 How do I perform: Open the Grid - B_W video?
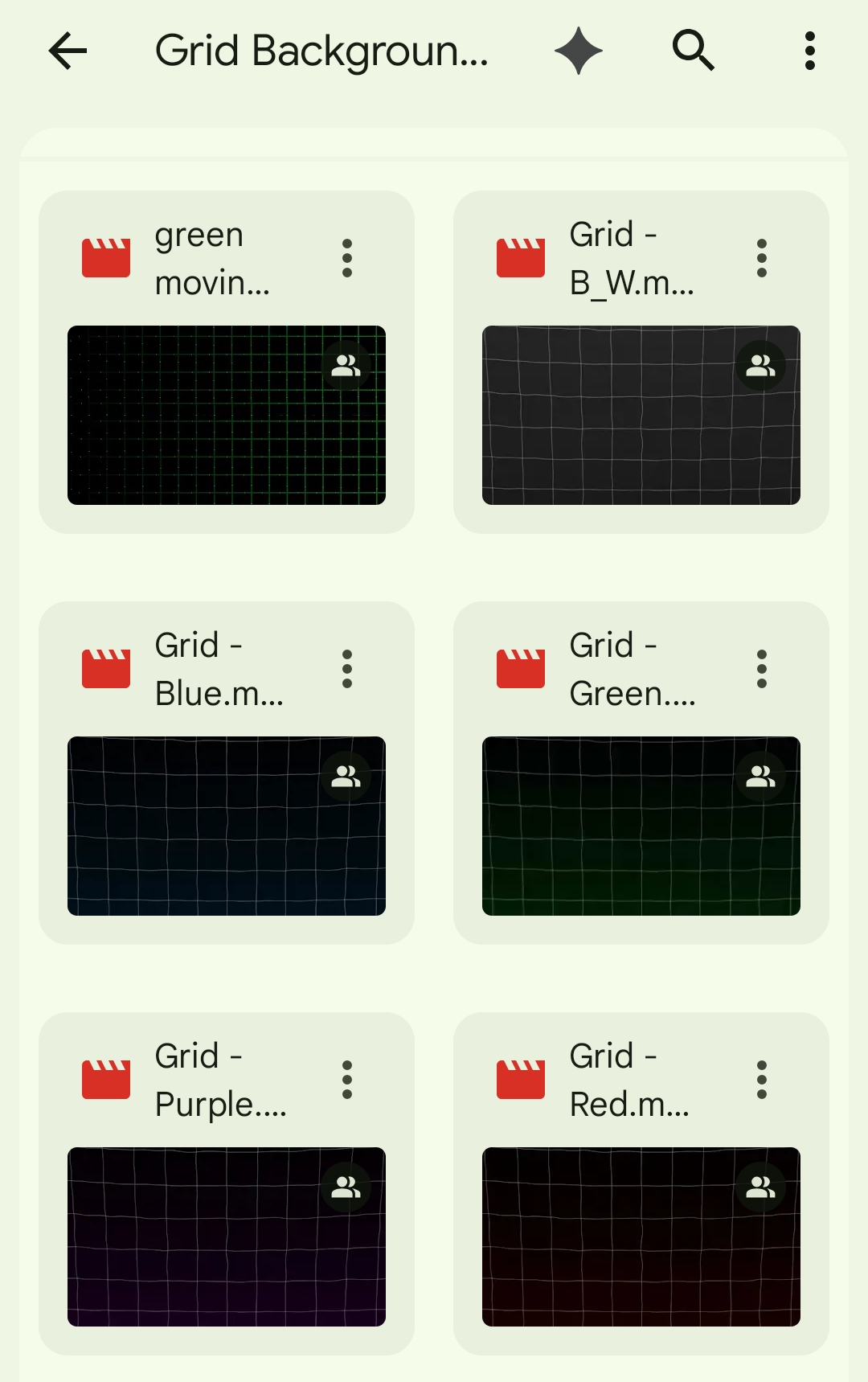click(x=641, y=415)
